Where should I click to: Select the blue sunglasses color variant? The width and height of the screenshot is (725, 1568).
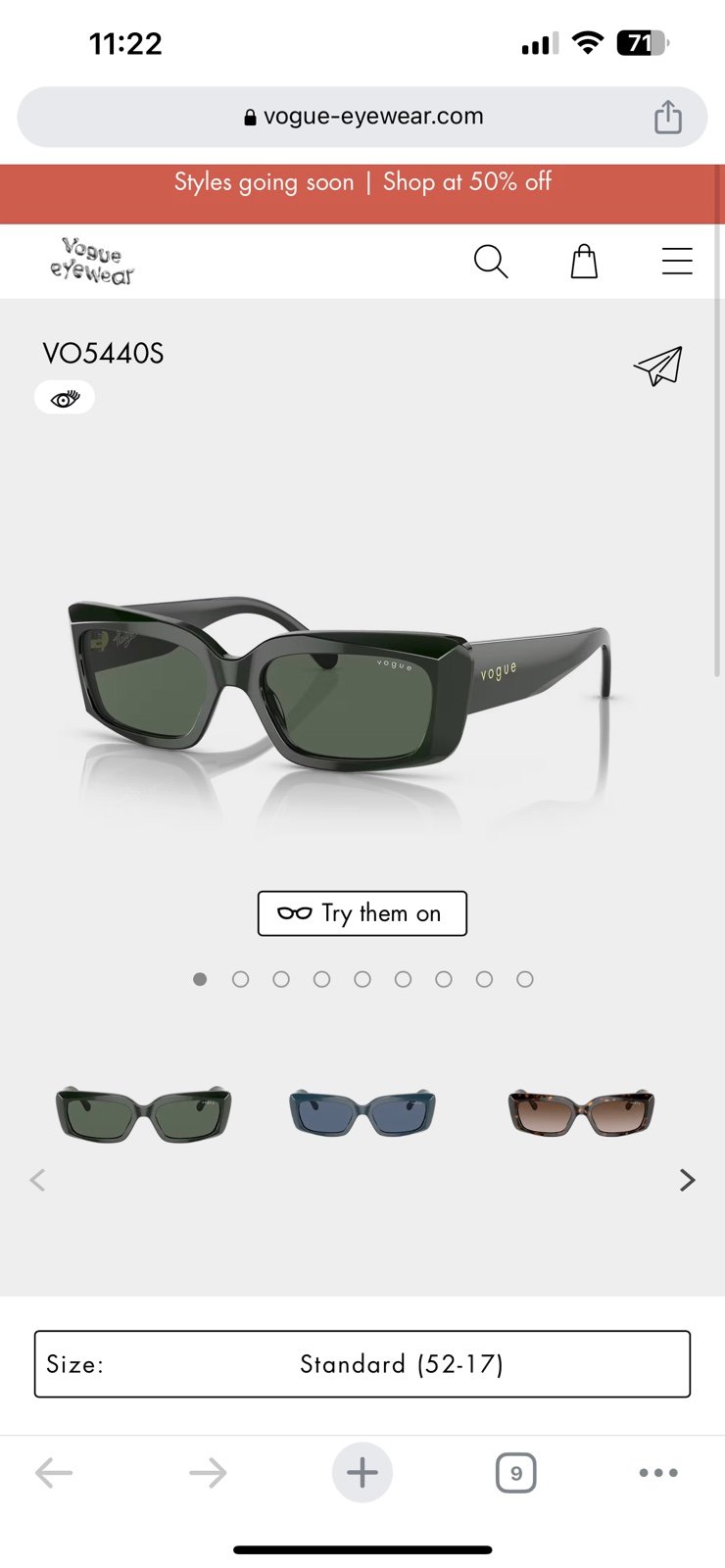[362, 1113]
